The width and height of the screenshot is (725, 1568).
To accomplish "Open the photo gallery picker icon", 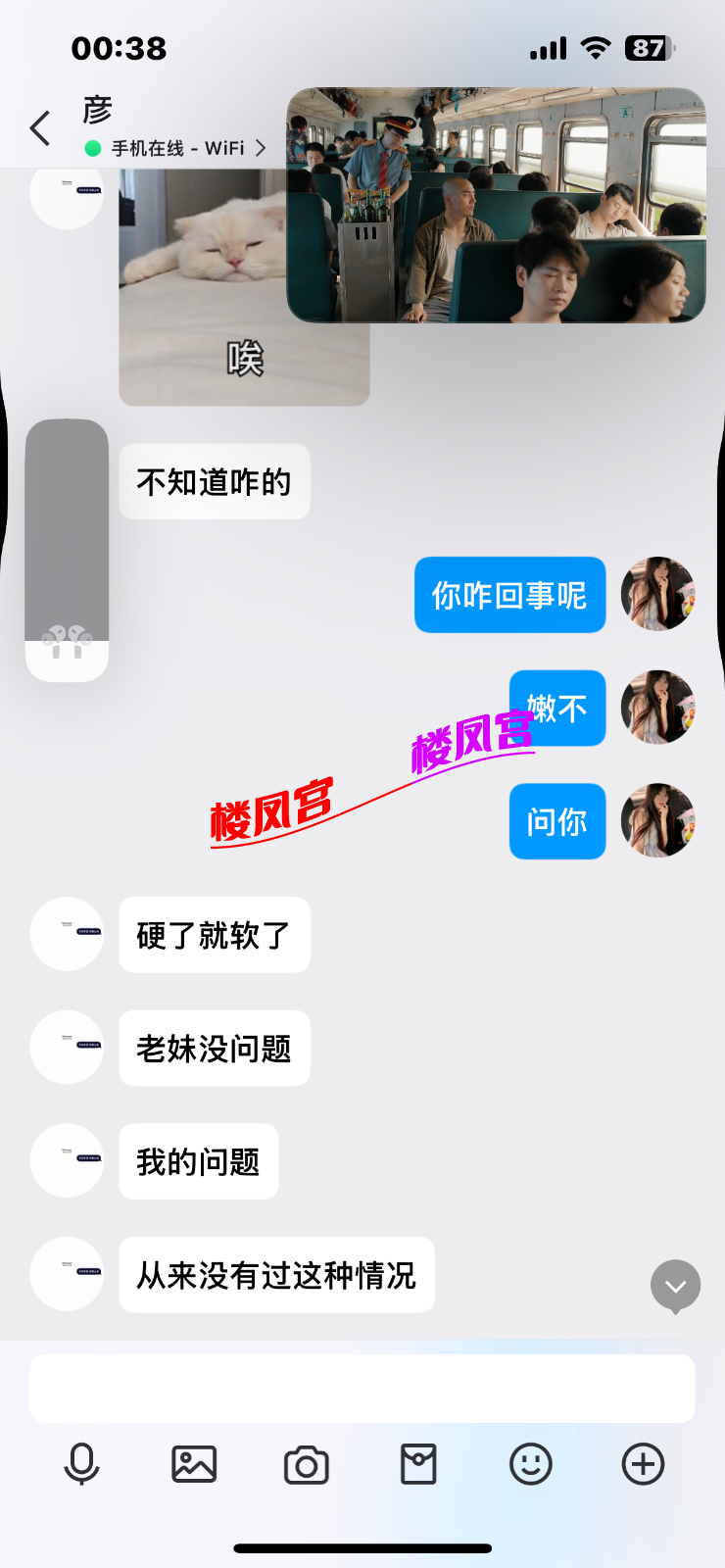I will click(x=194, y=1464).
